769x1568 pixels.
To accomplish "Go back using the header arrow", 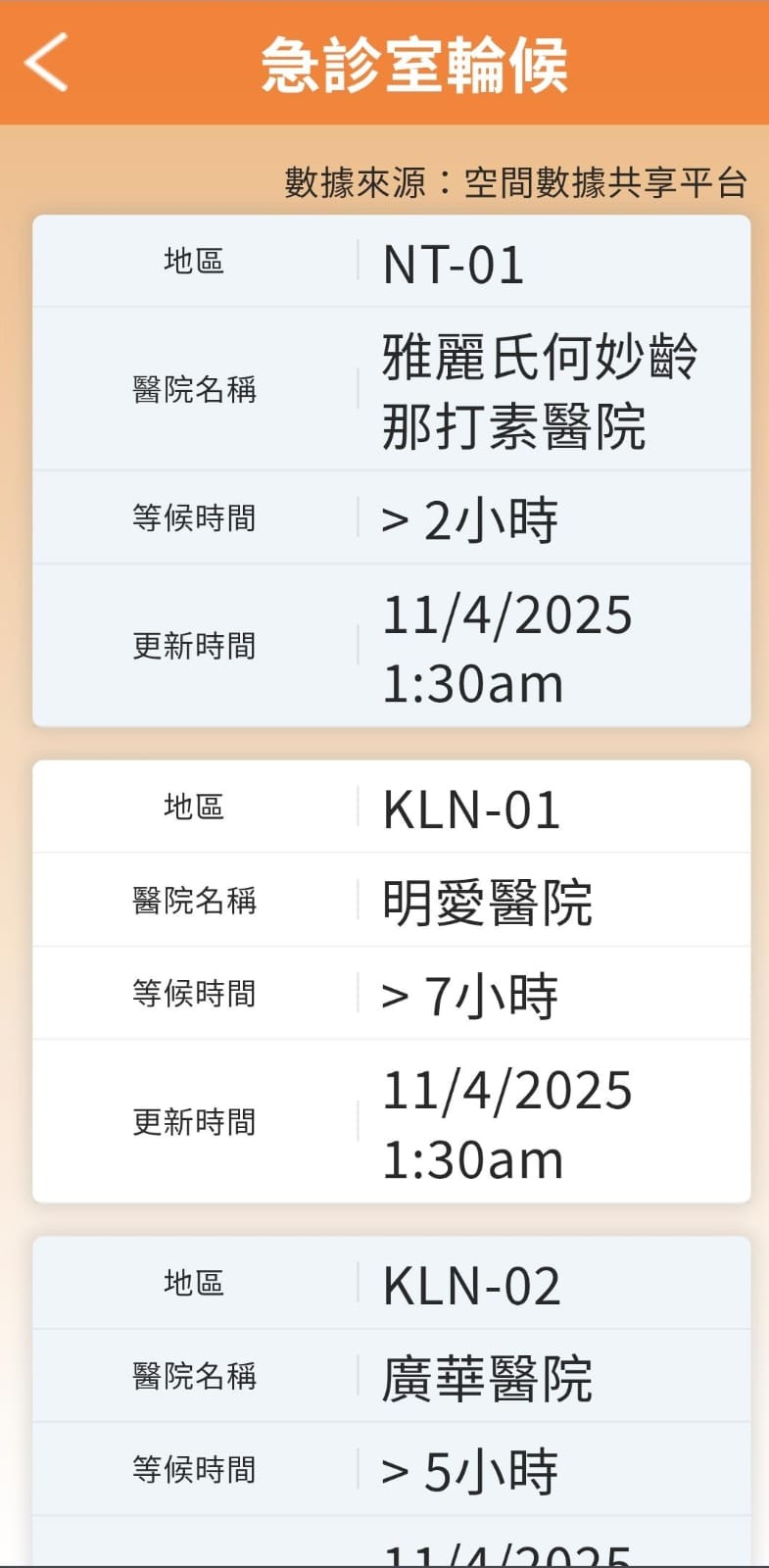I will click(46, 62).
